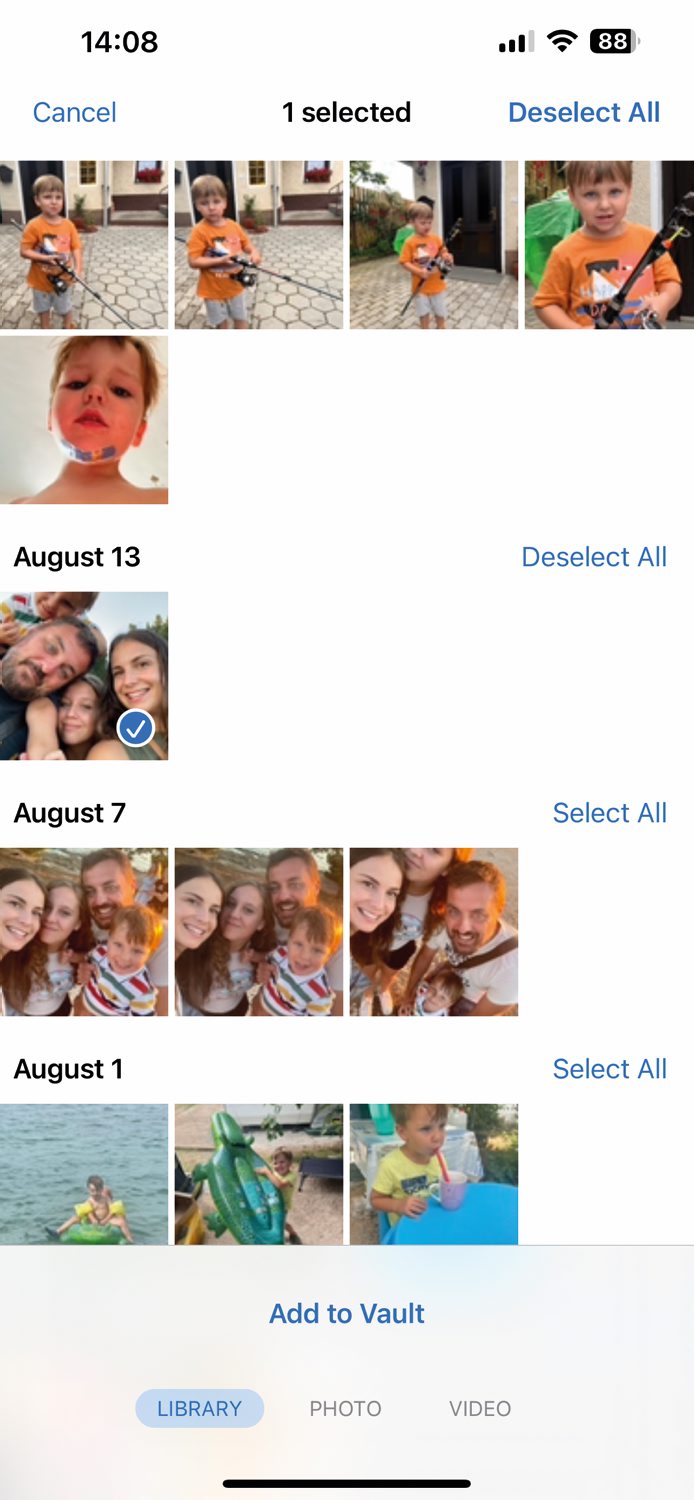Switch to the Video tab
This screenshot has height=1500, width=694.
point(480,1408)
